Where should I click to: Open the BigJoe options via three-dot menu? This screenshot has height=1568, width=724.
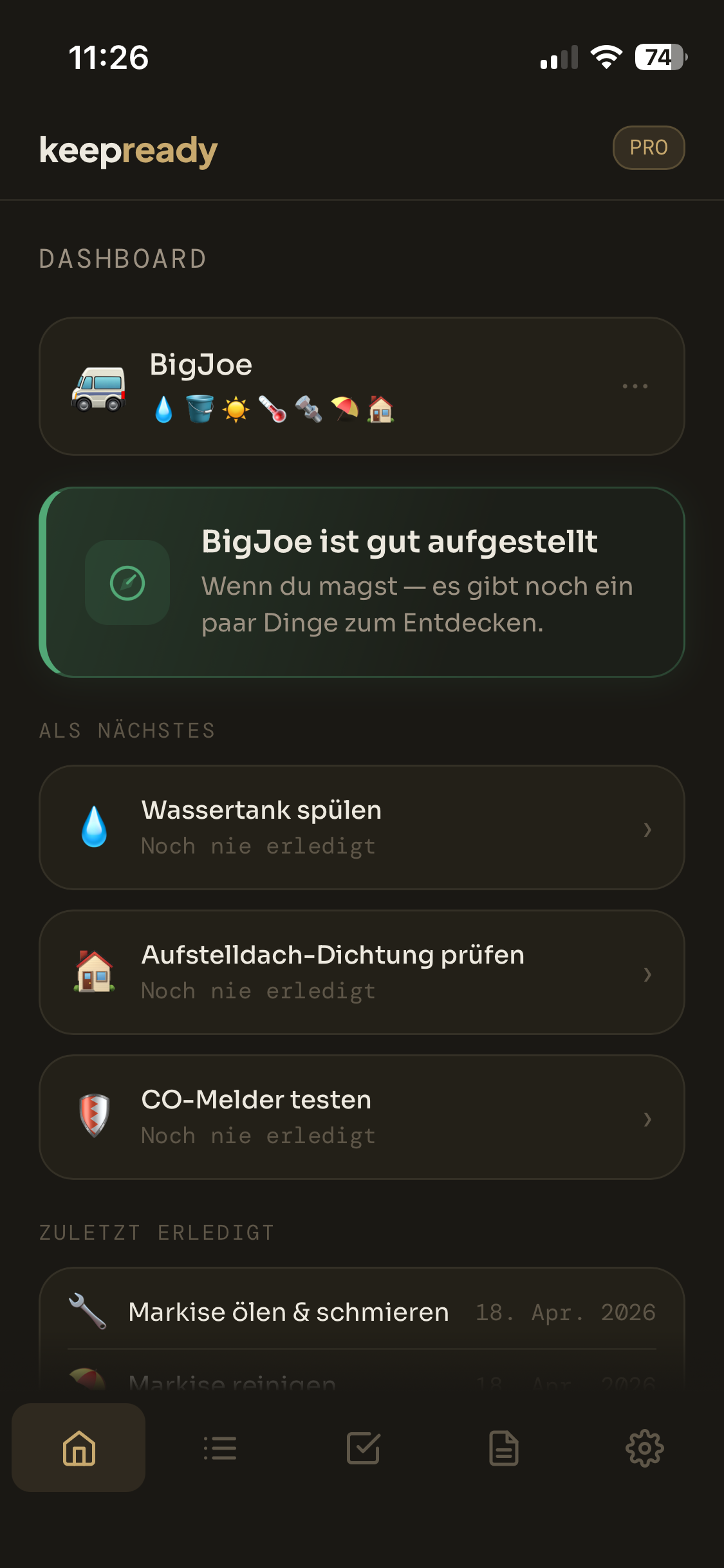click(634, 386)
